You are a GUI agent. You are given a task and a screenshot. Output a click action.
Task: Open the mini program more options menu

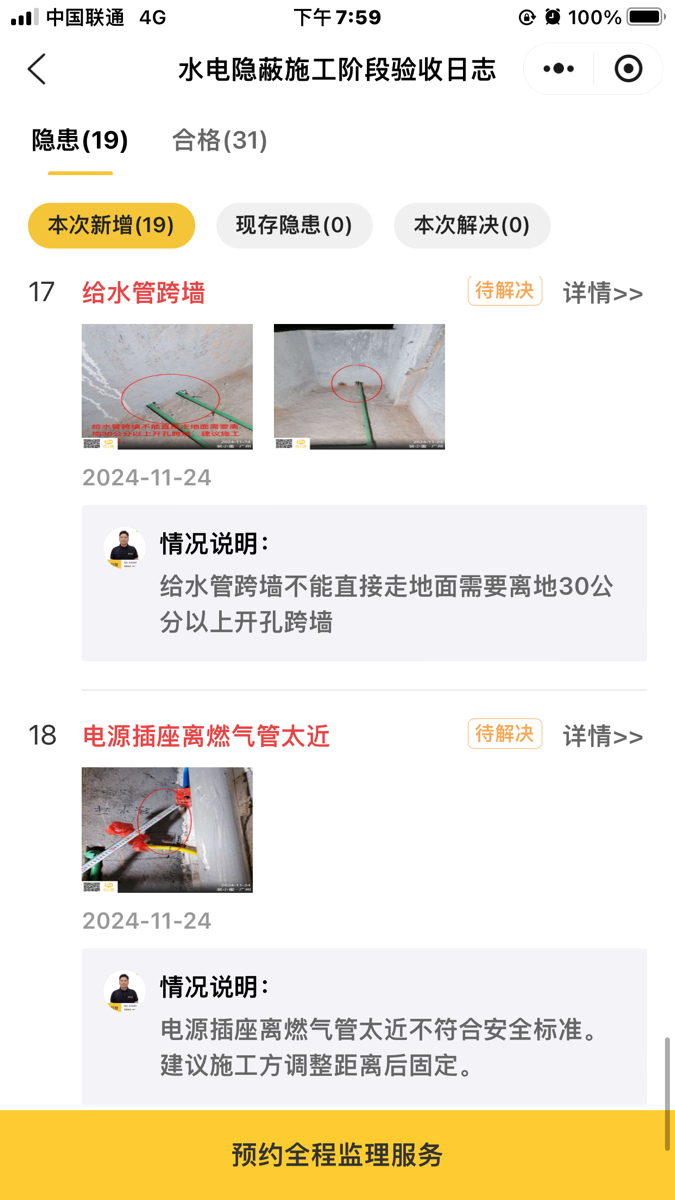point(558,69)
